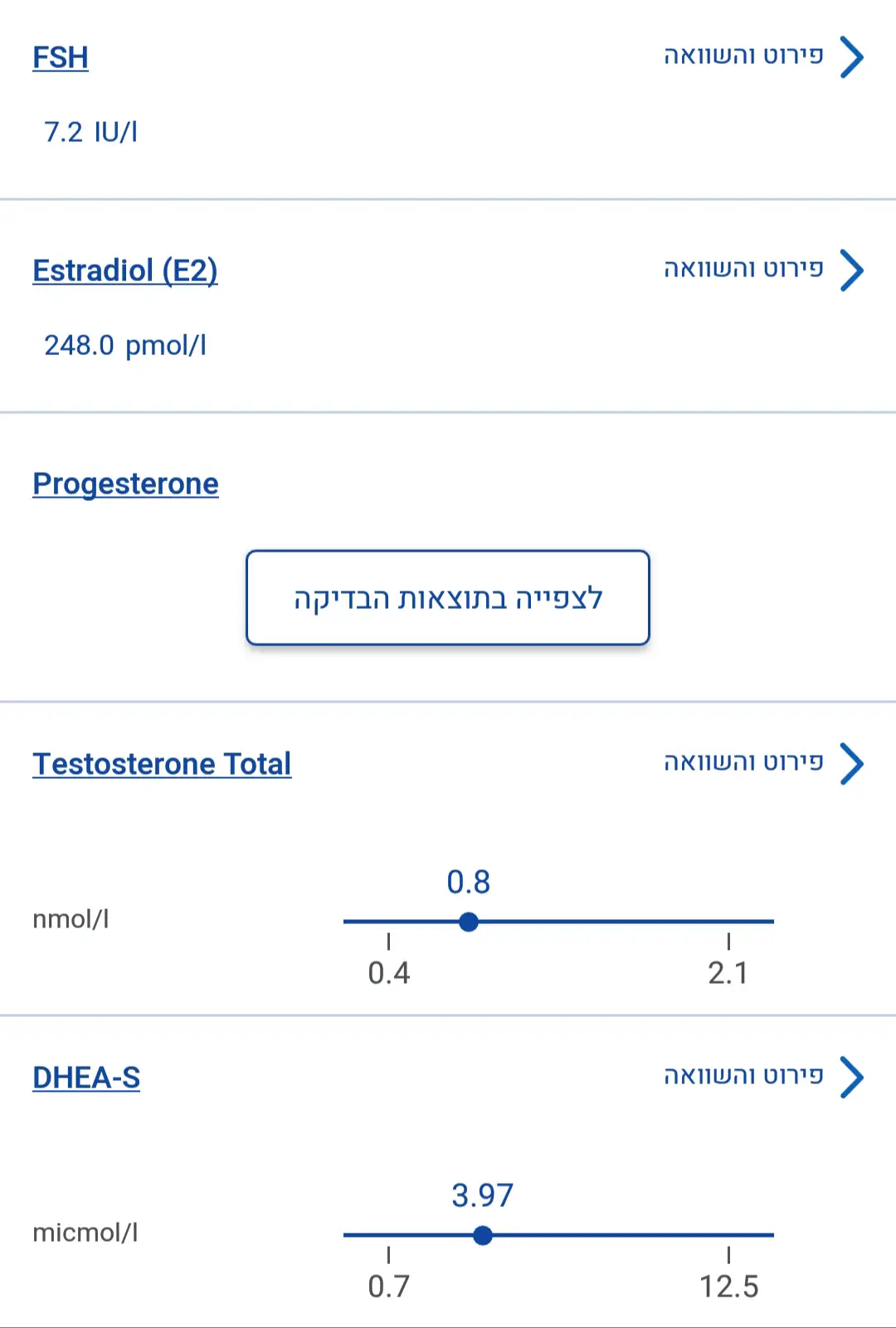This screenshot has width=896, height=1328.
Task: Expand details and comparison for FSH
Action: coord(763,56)
